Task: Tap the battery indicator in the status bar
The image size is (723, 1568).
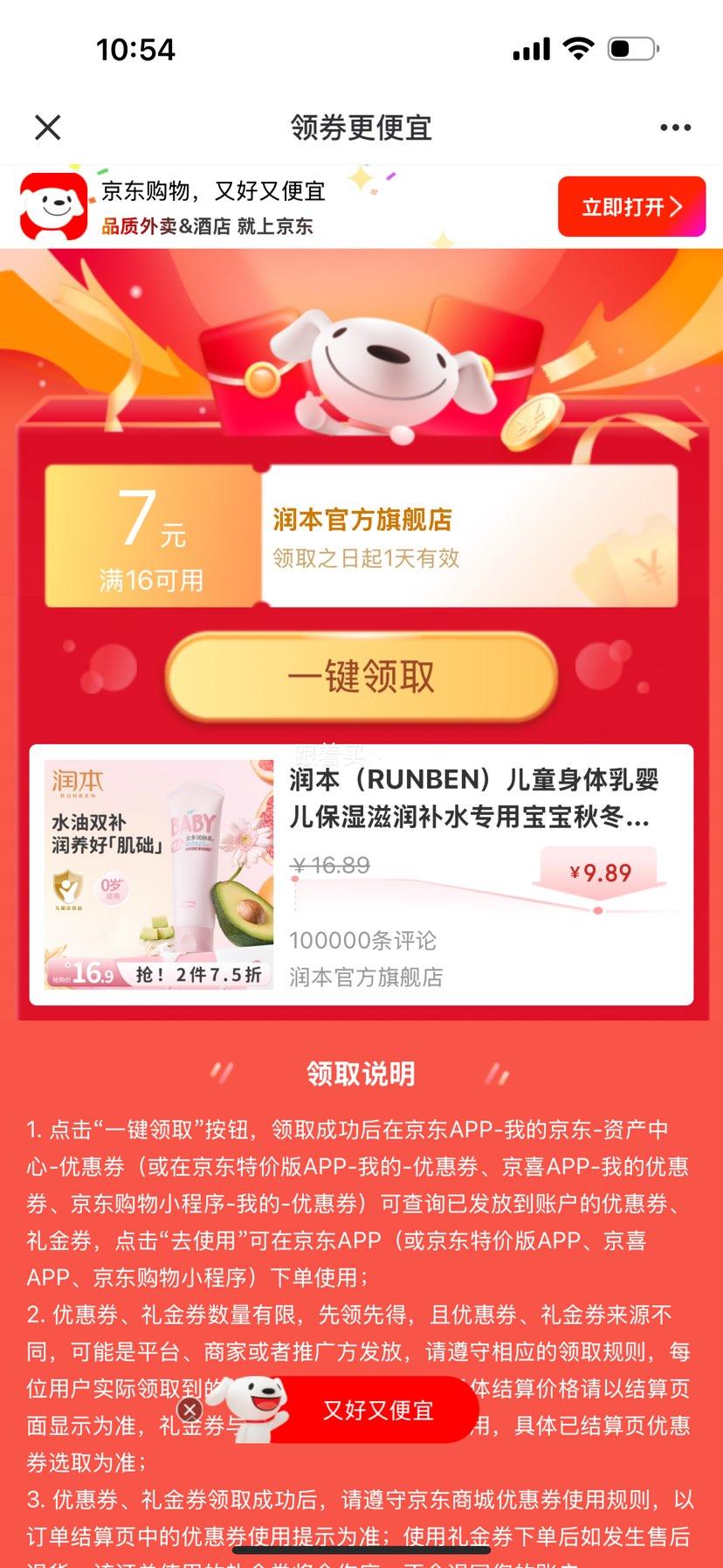Action: [x=631, y=50]
